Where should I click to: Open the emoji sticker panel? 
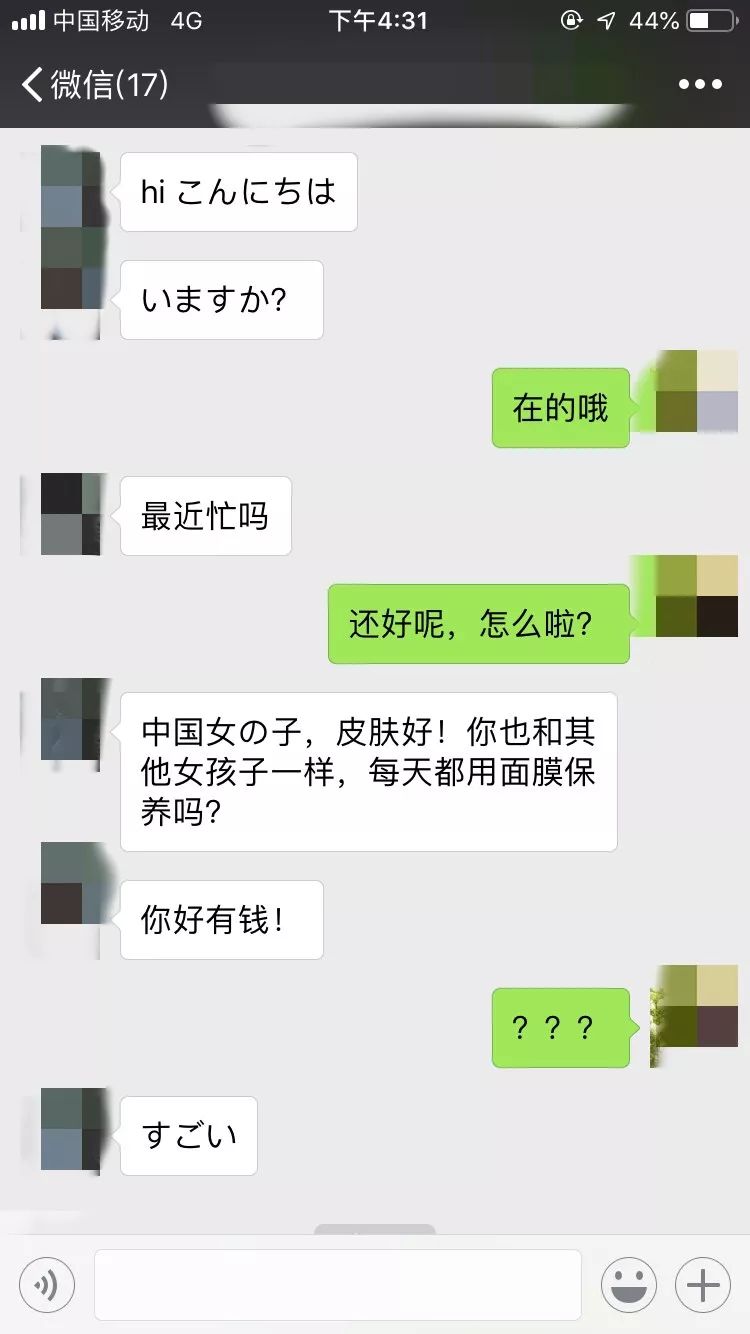point(628,1284)
